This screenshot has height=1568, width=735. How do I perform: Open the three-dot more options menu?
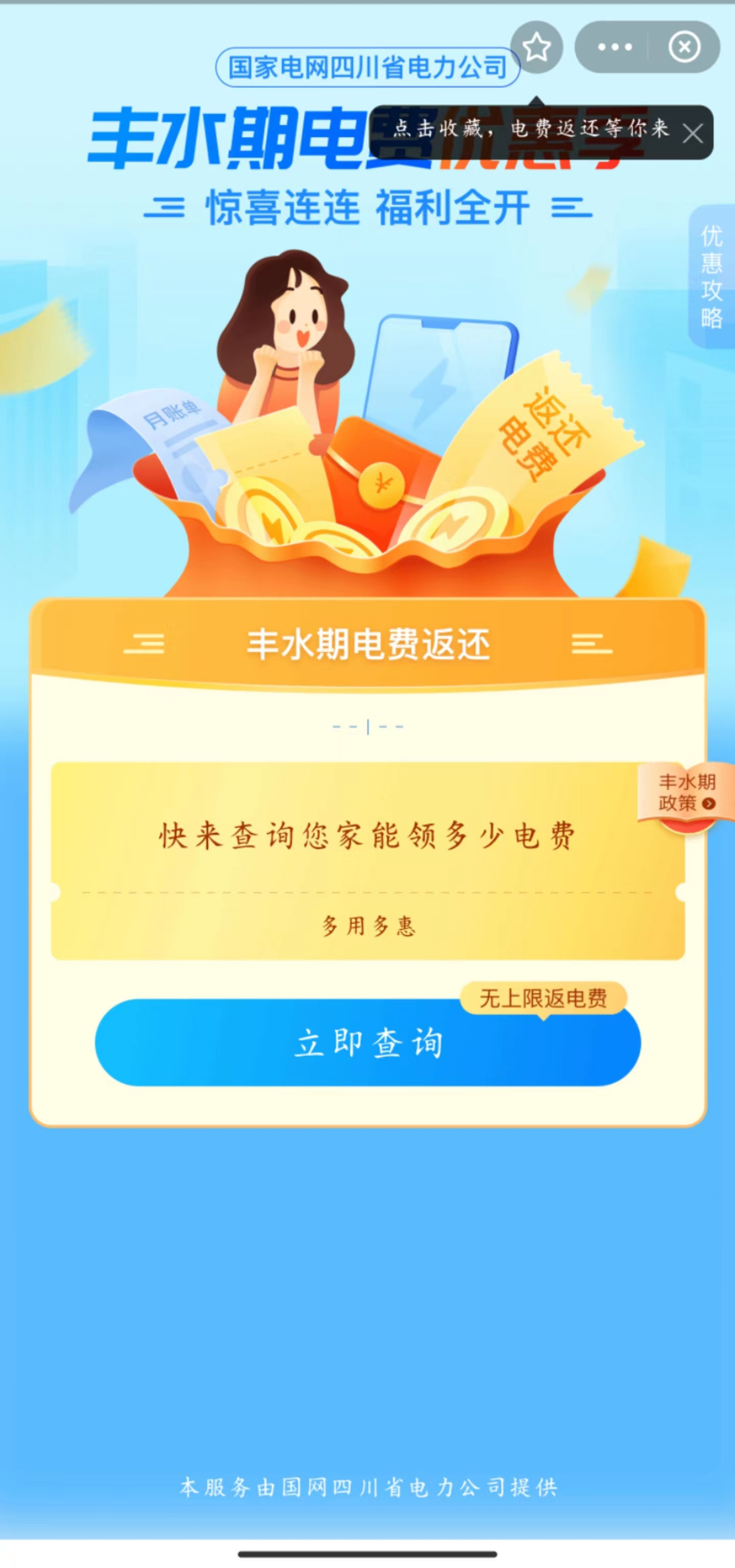615,47
